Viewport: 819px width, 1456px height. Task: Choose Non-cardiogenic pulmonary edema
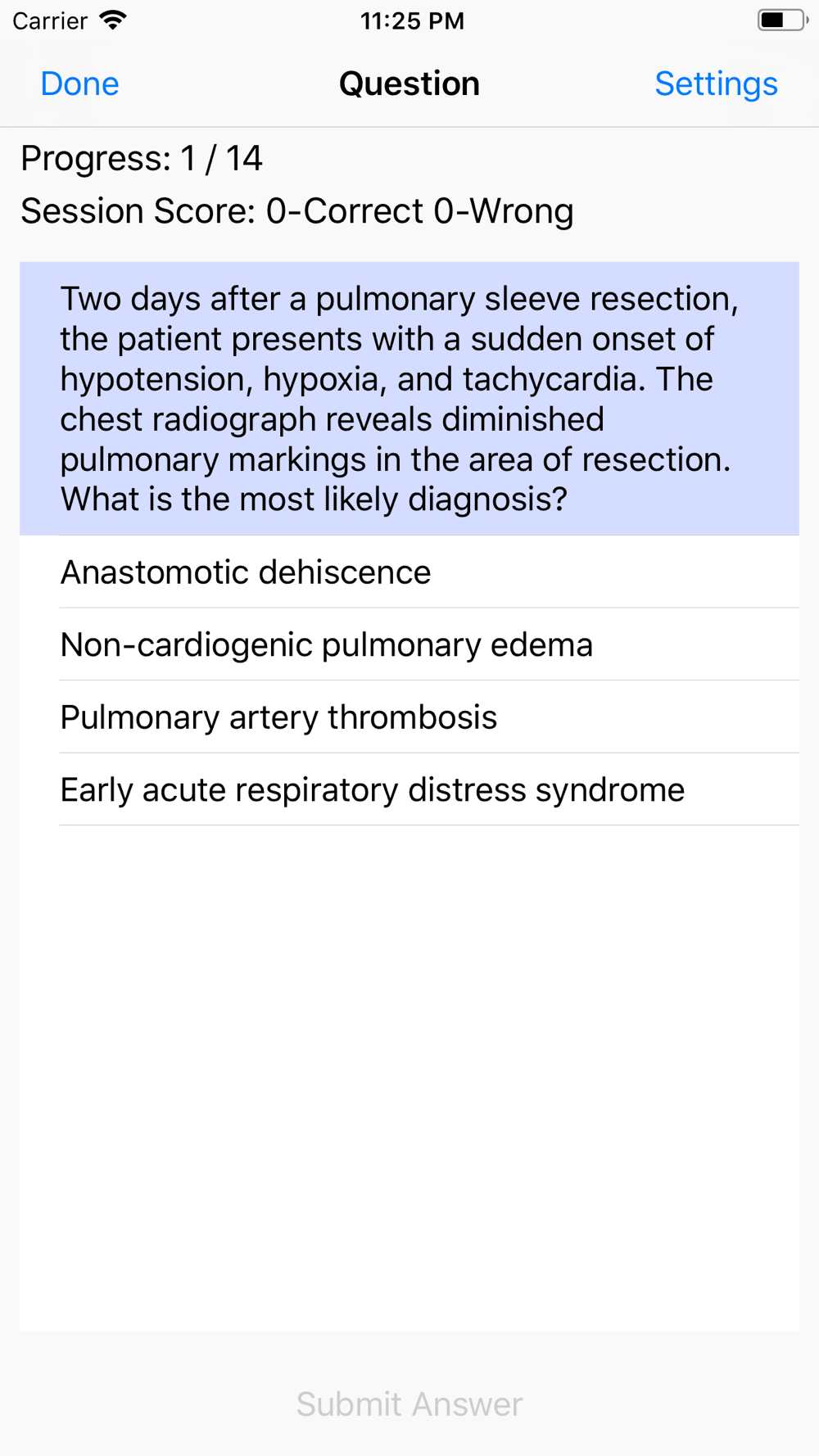click(x=409, y=644)
